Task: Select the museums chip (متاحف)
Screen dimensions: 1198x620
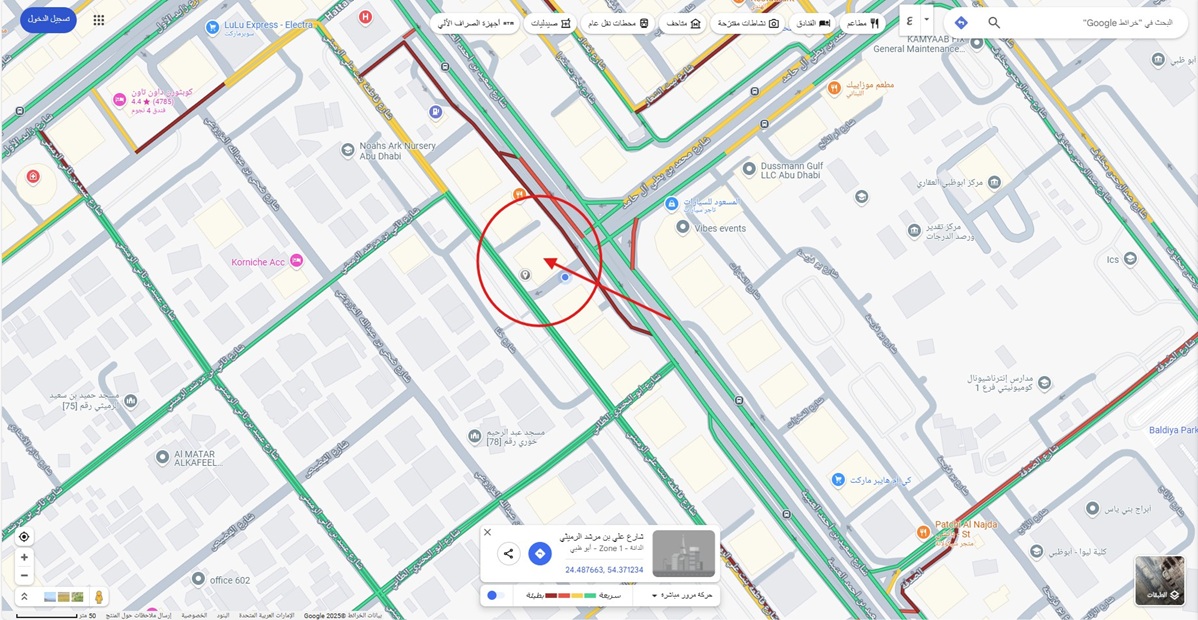Action: pos(681,22)
